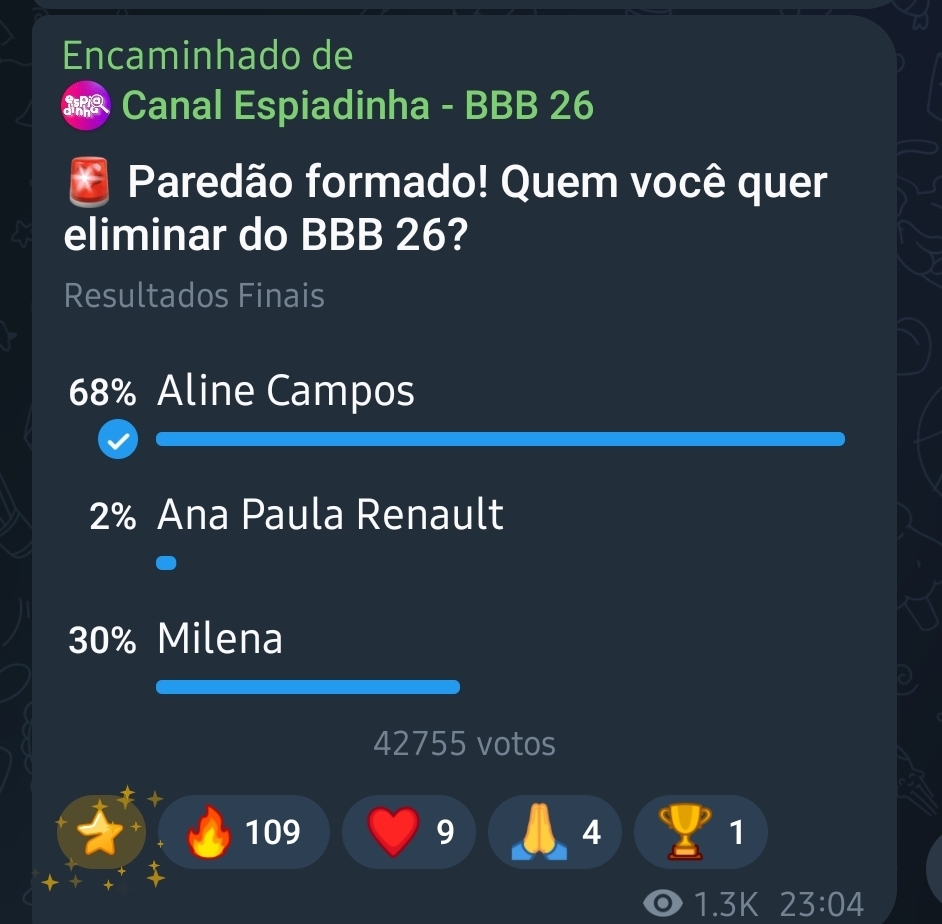This screenshot has height=924, width=942.
Task: React with the fire emoji
Action: (244, 832)
